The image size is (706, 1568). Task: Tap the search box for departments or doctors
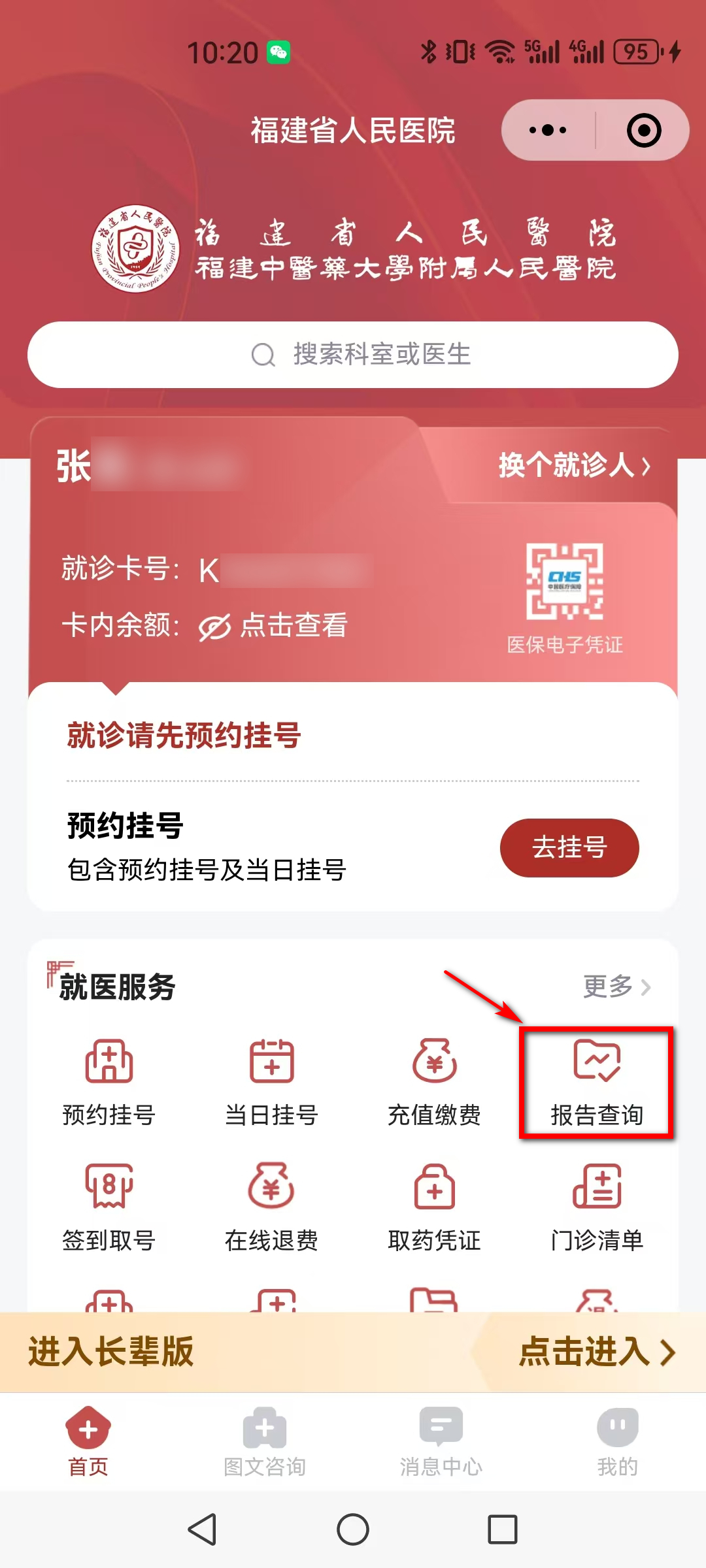(353, 355)
